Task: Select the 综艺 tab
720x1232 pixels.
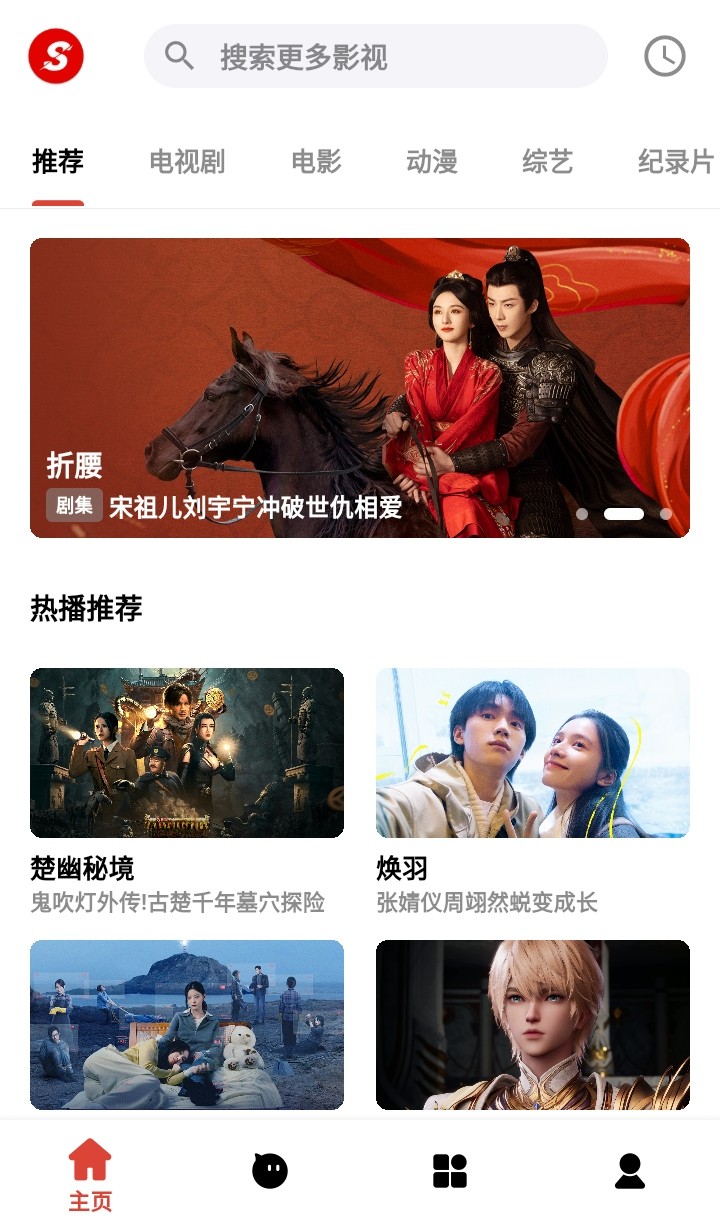Action: 547,161
